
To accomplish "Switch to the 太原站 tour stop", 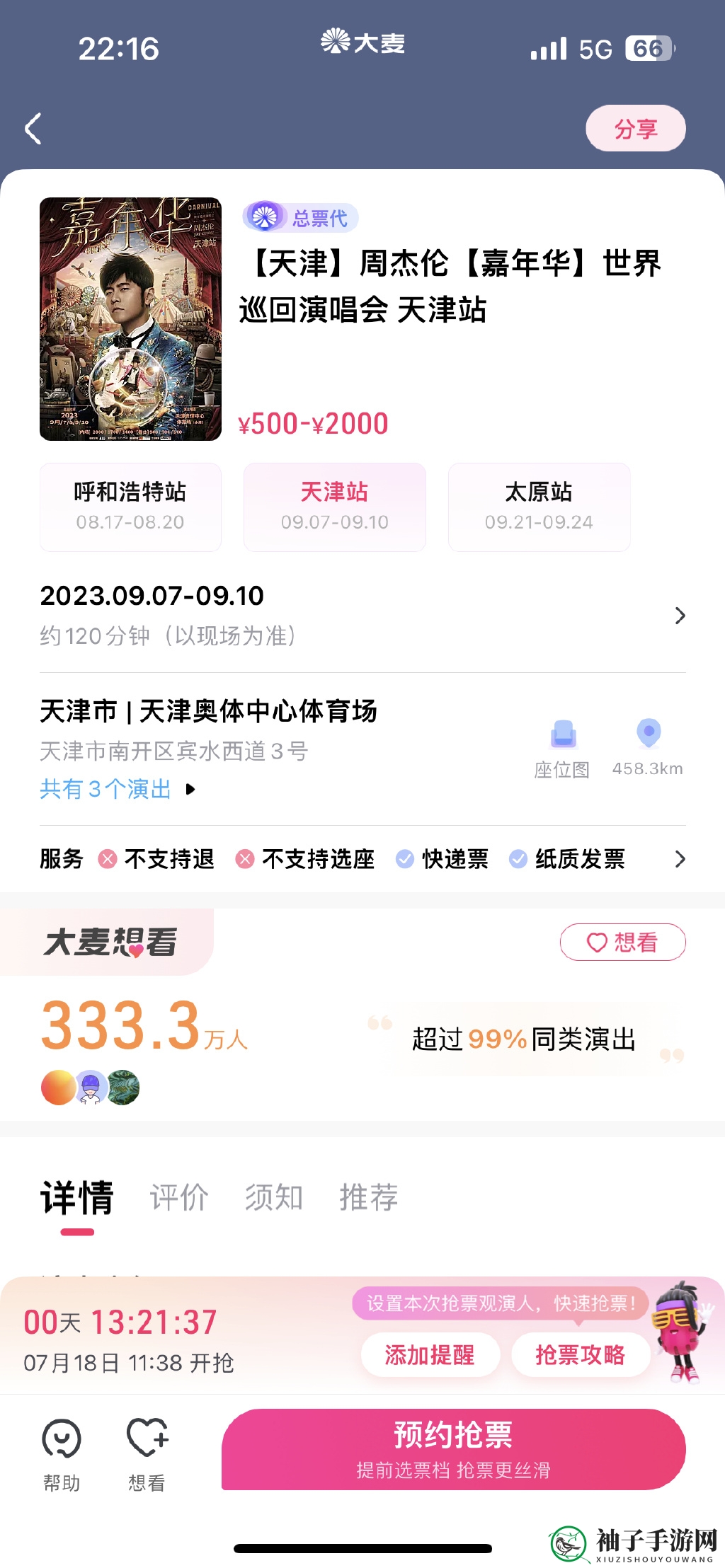I will click(x=539, y=507).
